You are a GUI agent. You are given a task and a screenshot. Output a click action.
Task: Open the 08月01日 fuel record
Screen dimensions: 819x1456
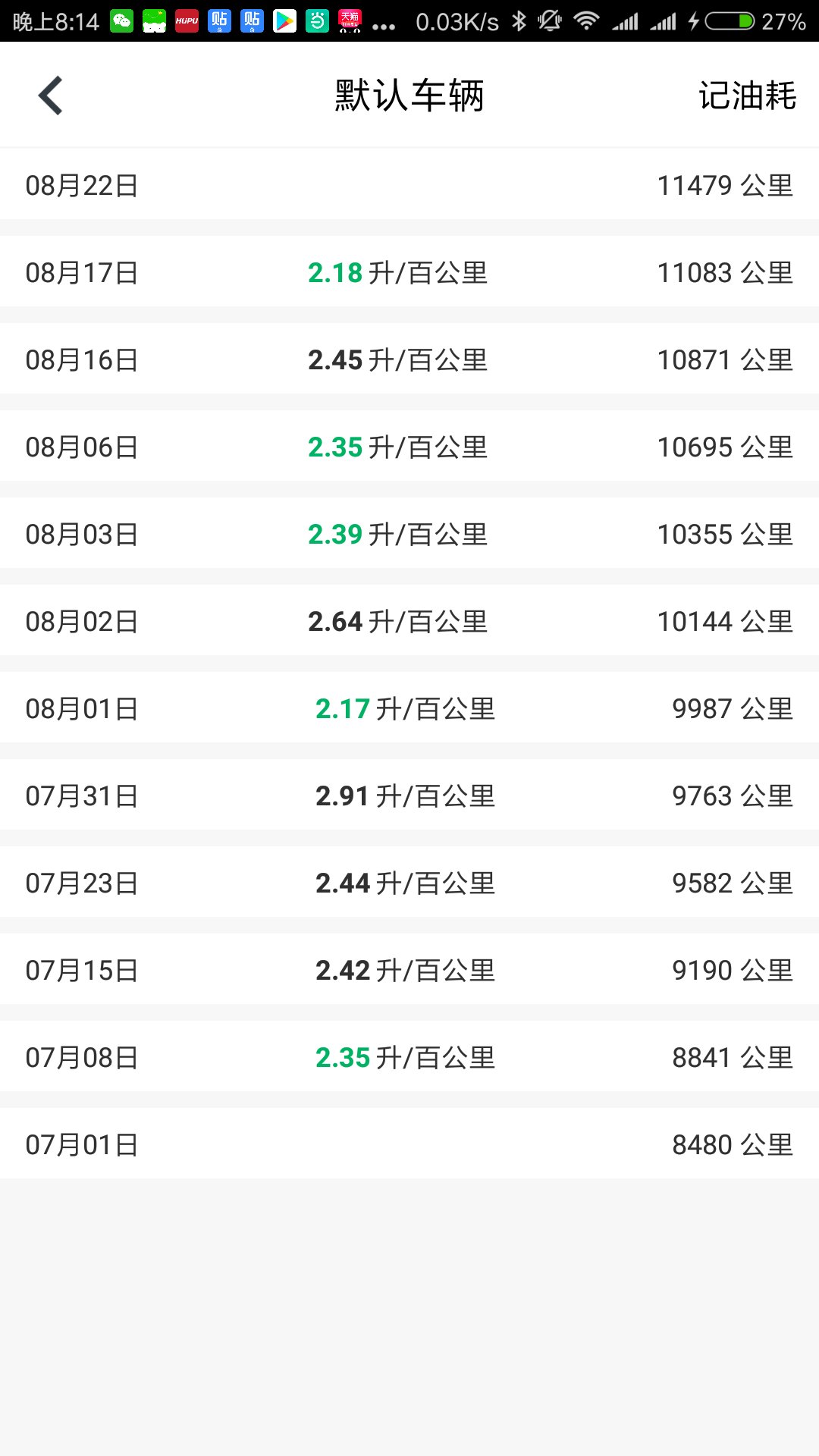coord(409,708)
